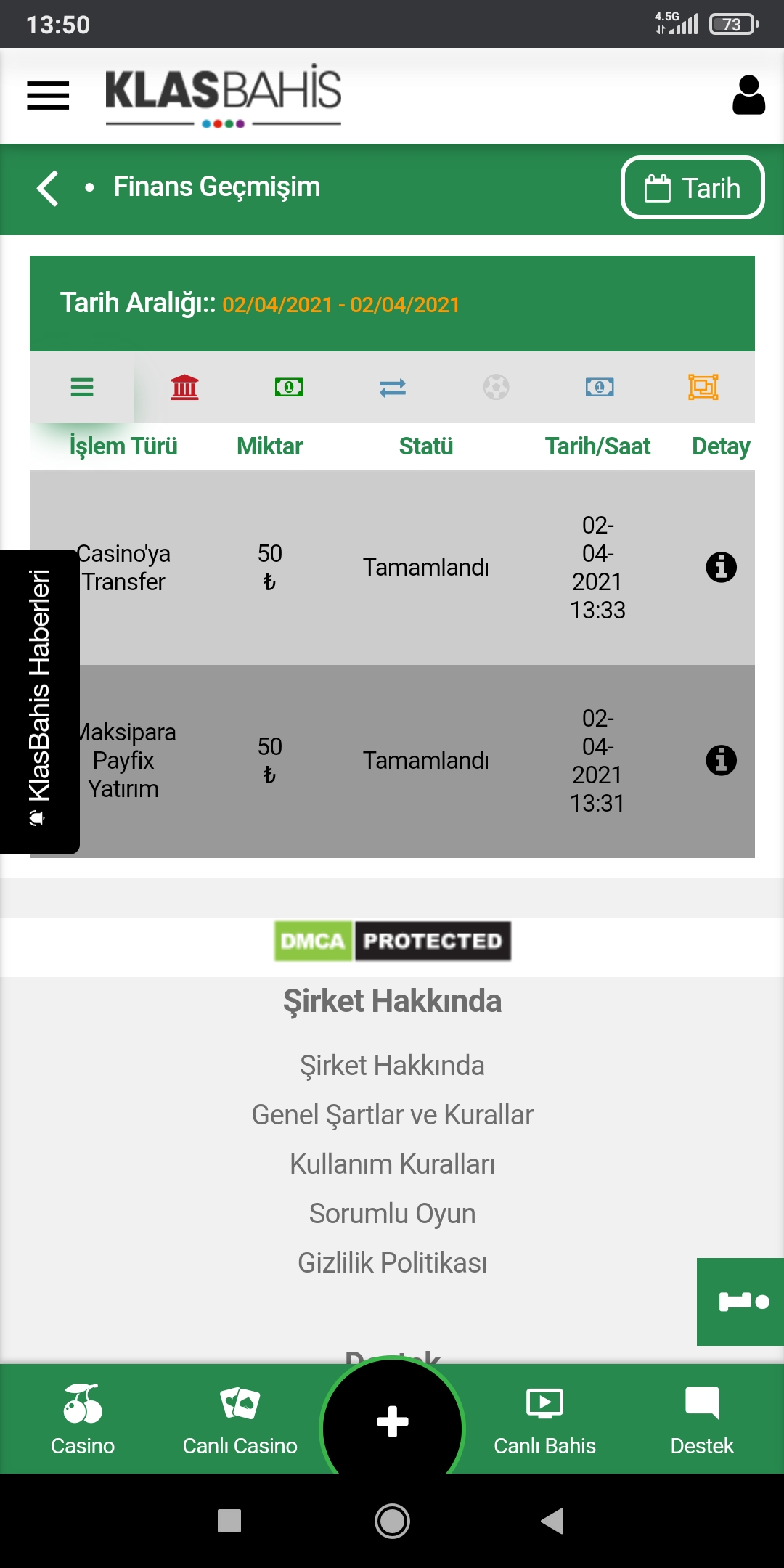
Task: Switch to Canlı Casino tab
Action: [240, 1420]
